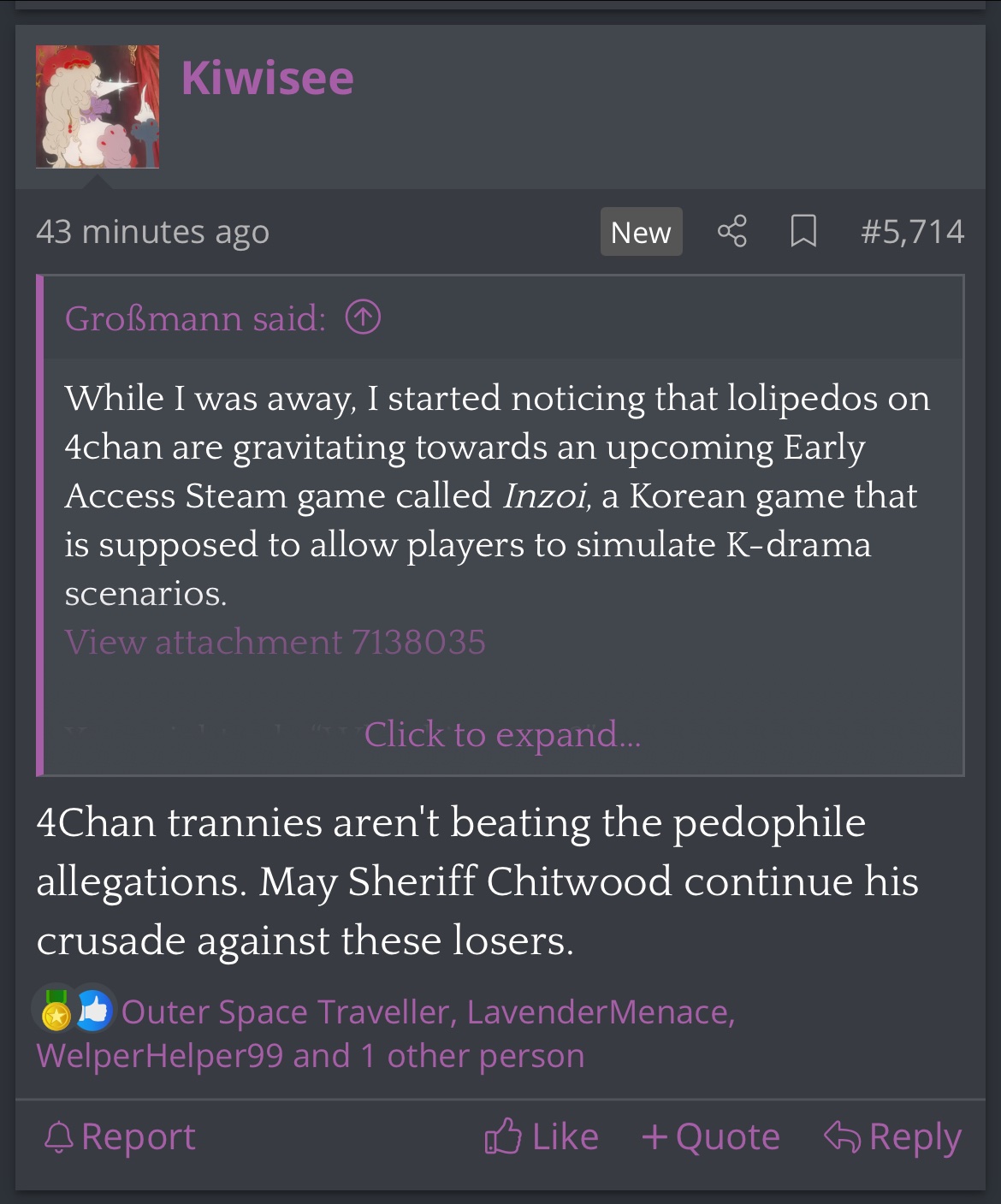
Task: Open Kiwisee's profile from the username
Action: 267,79
